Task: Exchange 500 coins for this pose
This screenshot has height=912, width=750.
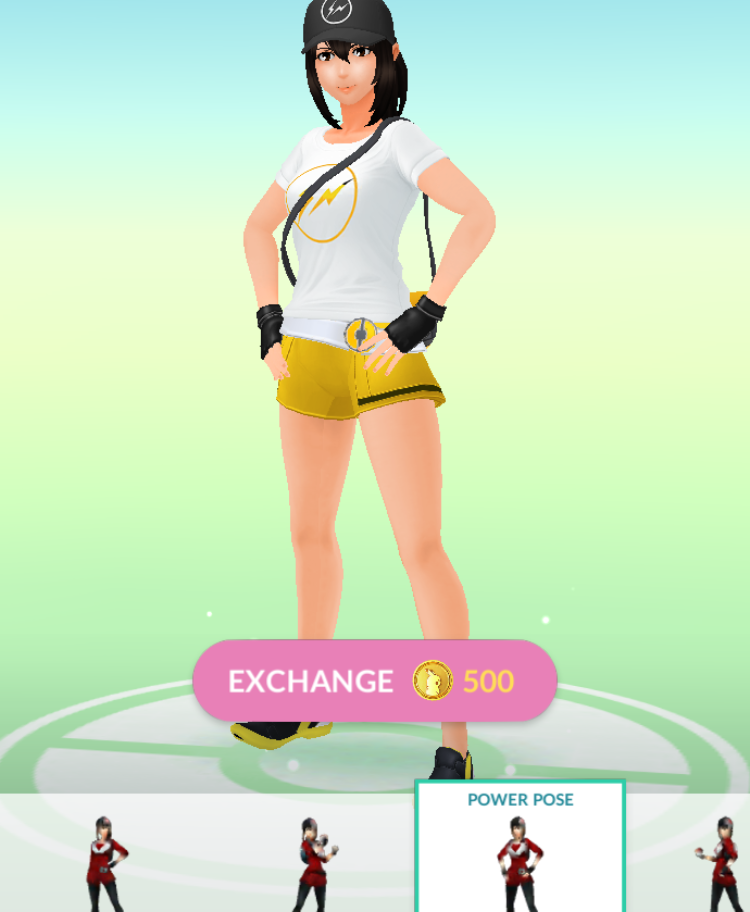Action: pos(374,681)
